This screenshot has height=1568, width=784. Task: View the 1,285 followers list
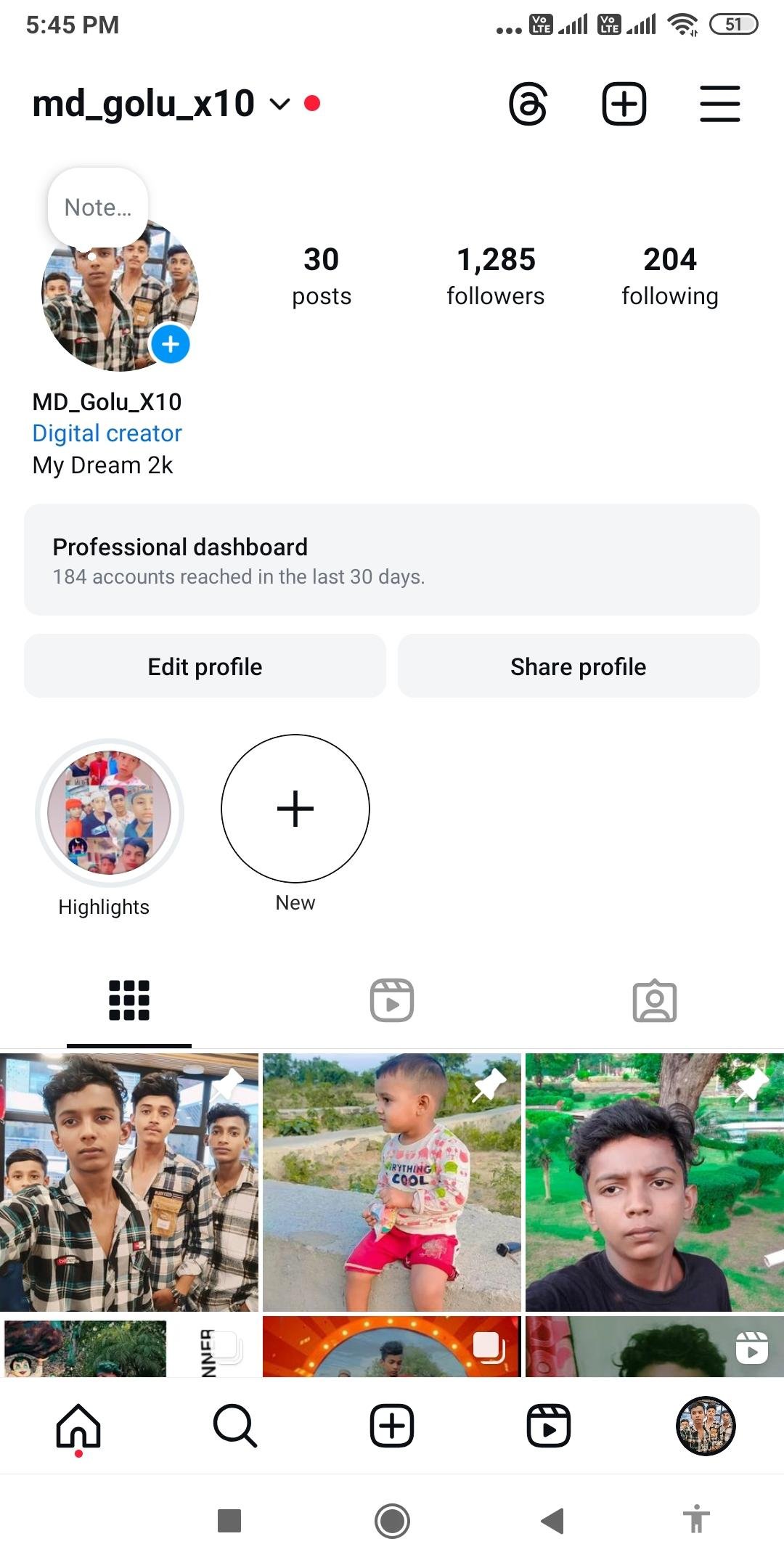pos(495,276)
